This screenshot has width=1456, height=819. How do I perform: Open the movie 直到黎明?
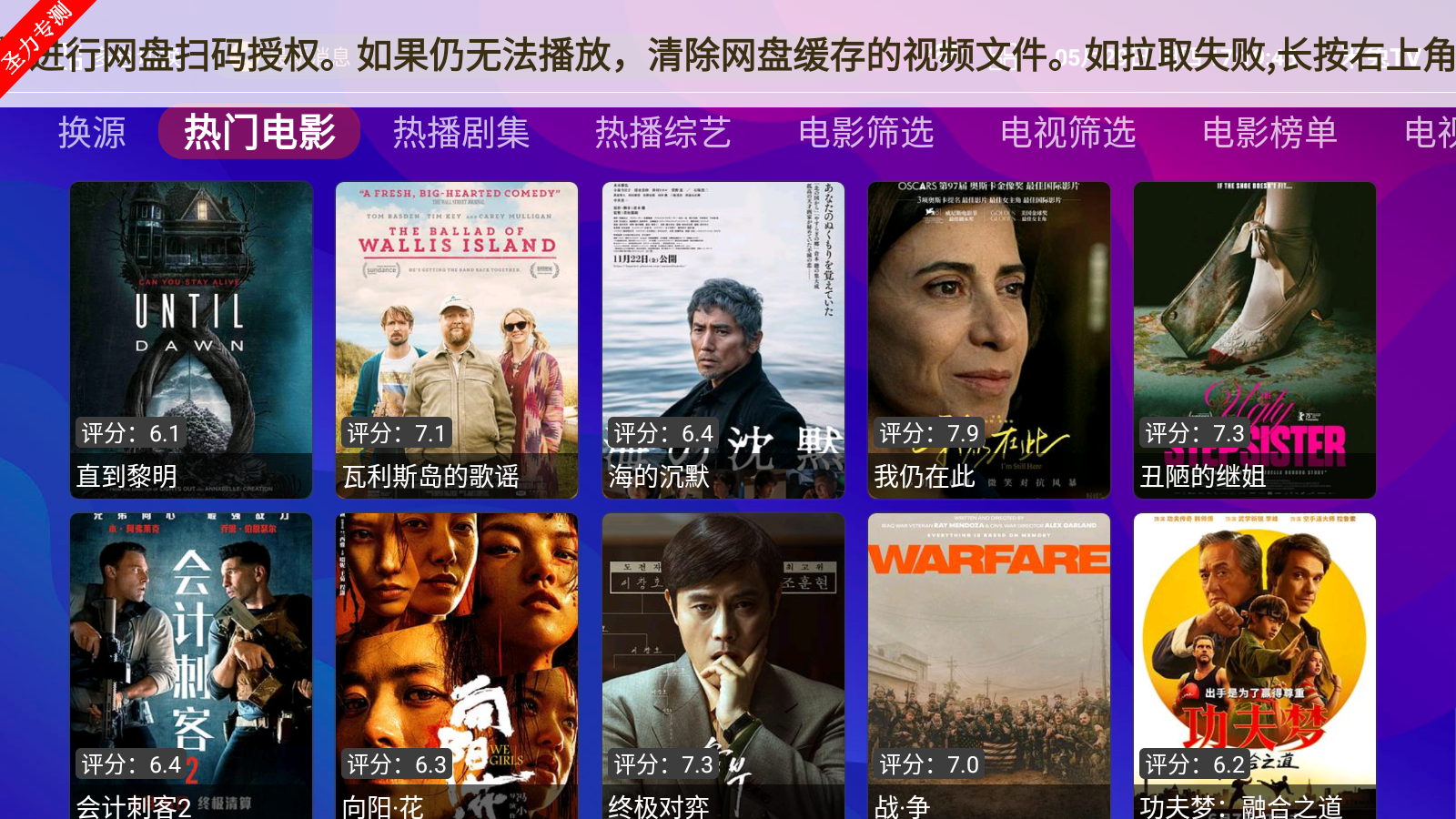(191, 339)
